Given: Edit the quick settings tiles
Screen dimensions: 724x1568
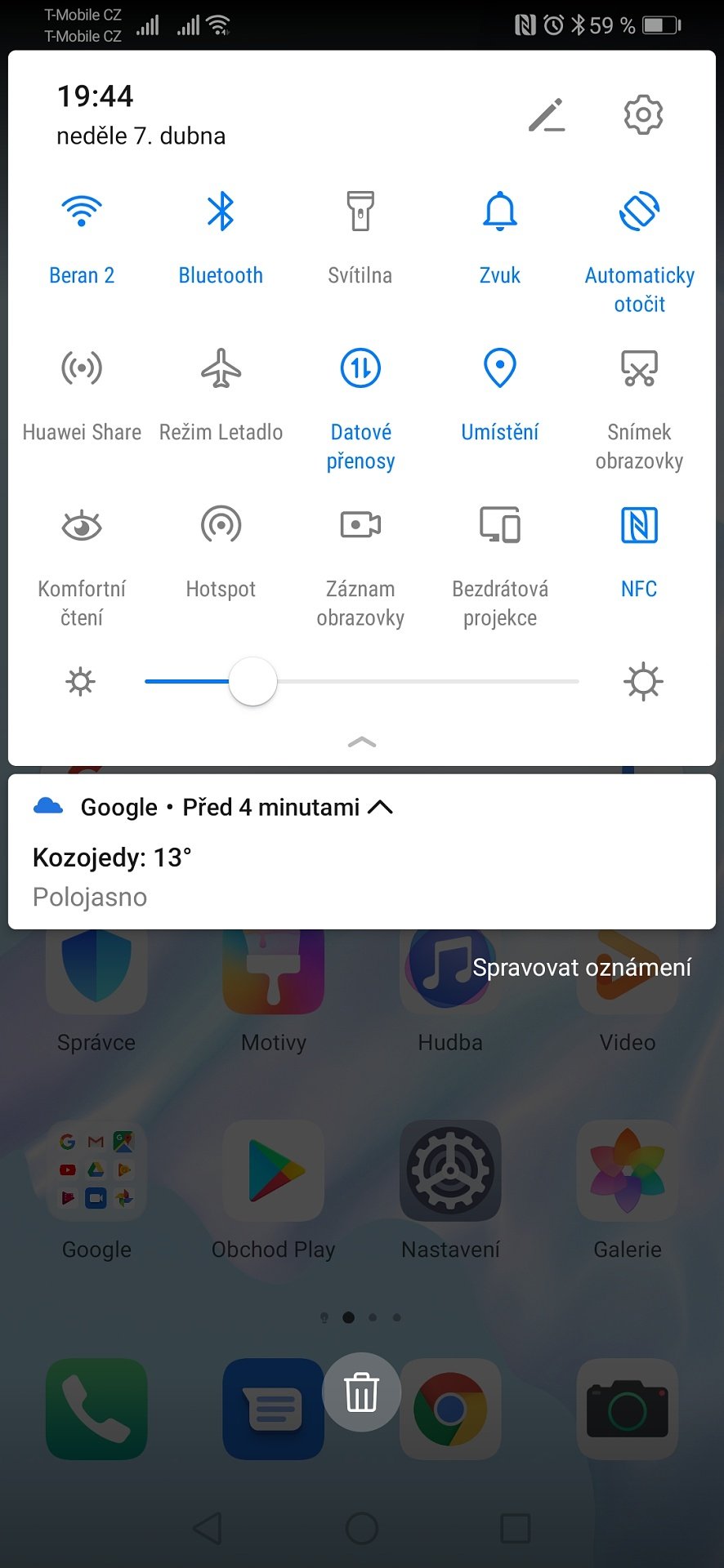Looking at the screenshot, I should tap(547, 115).
